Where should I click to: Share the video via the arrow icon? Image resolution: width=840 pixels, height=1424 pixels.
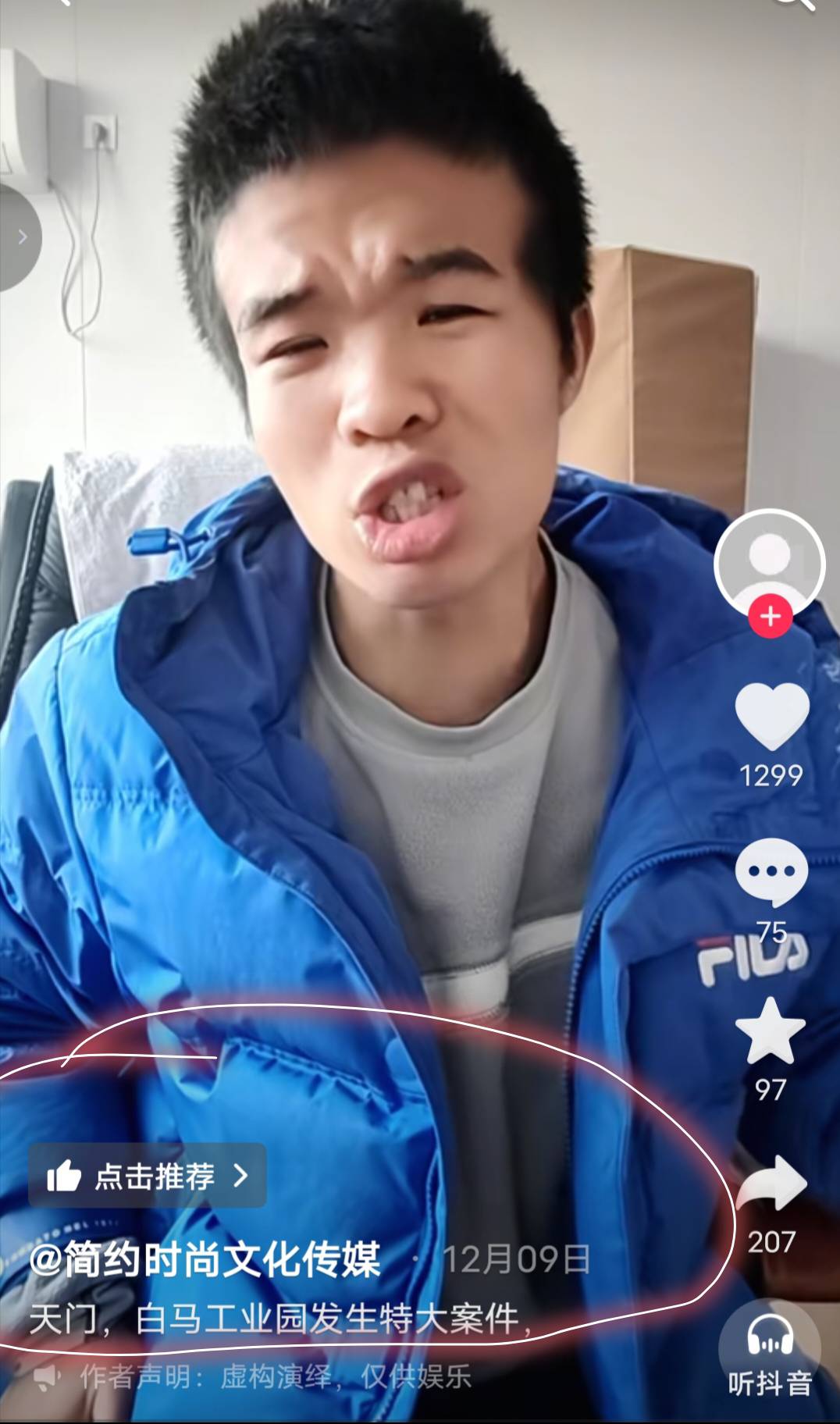(771, 1184)
